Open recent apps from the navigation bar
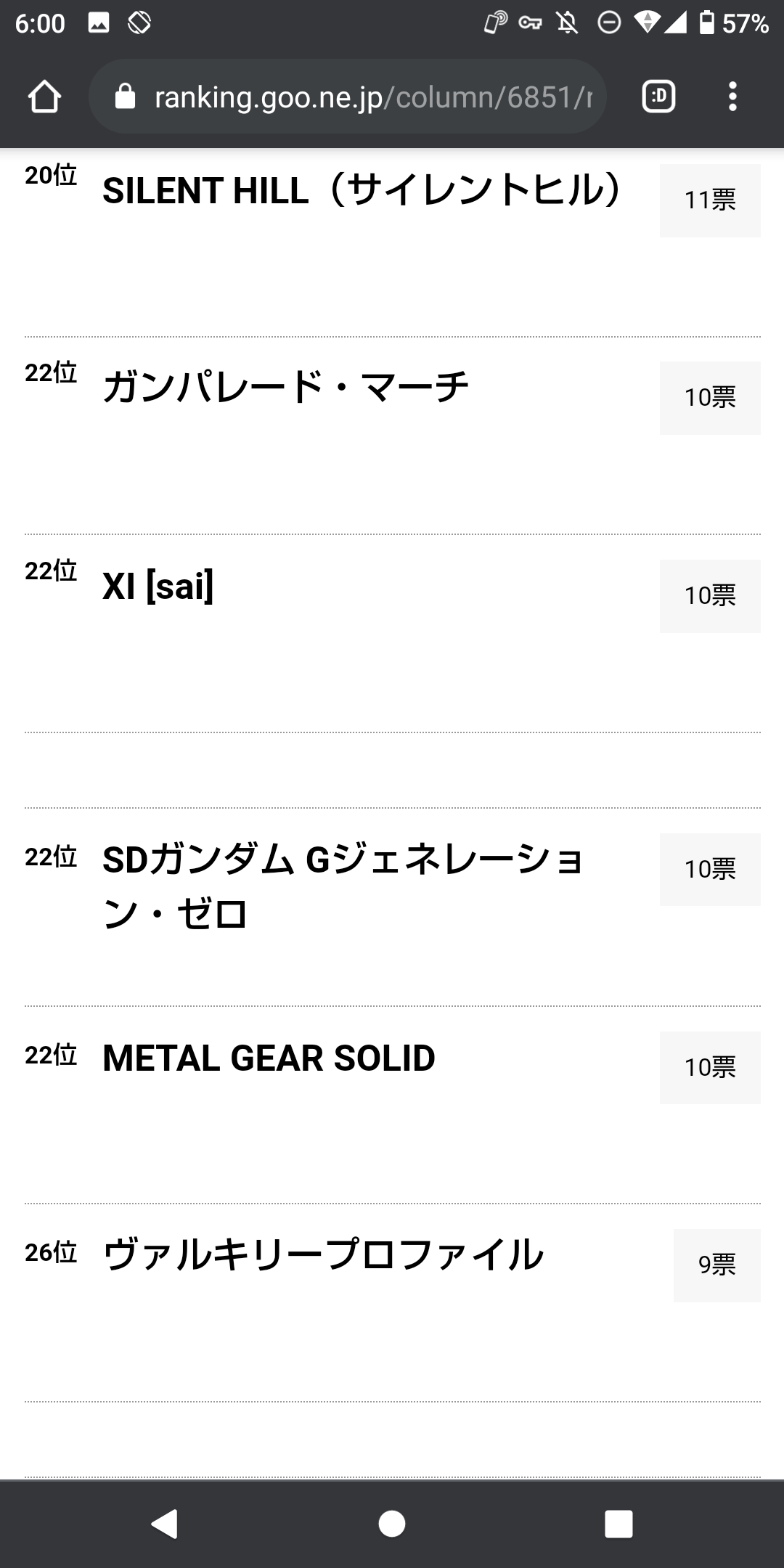The image size is (784, 1568). [x=618, y=1524]
